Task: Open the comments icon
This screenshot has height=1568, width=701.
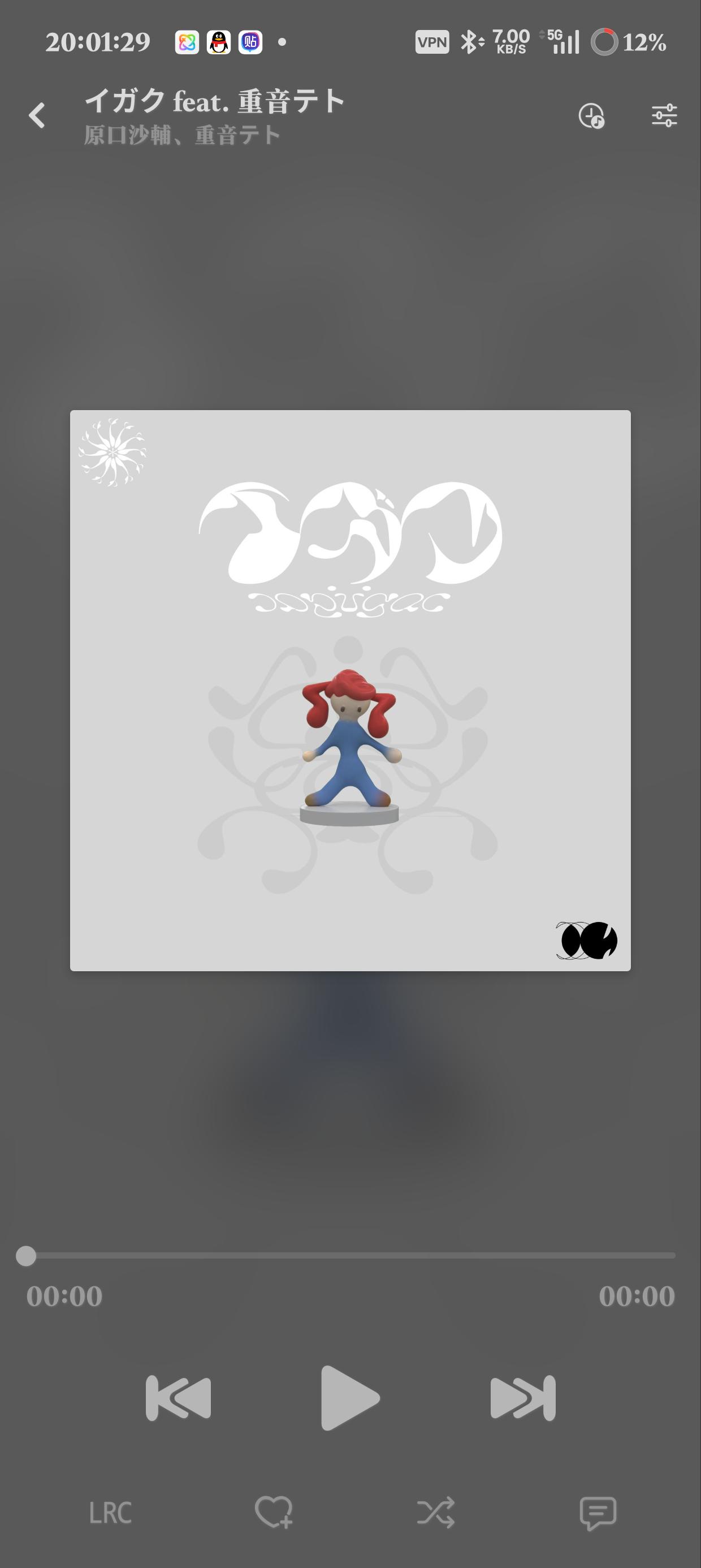Action: (598, 1513)
